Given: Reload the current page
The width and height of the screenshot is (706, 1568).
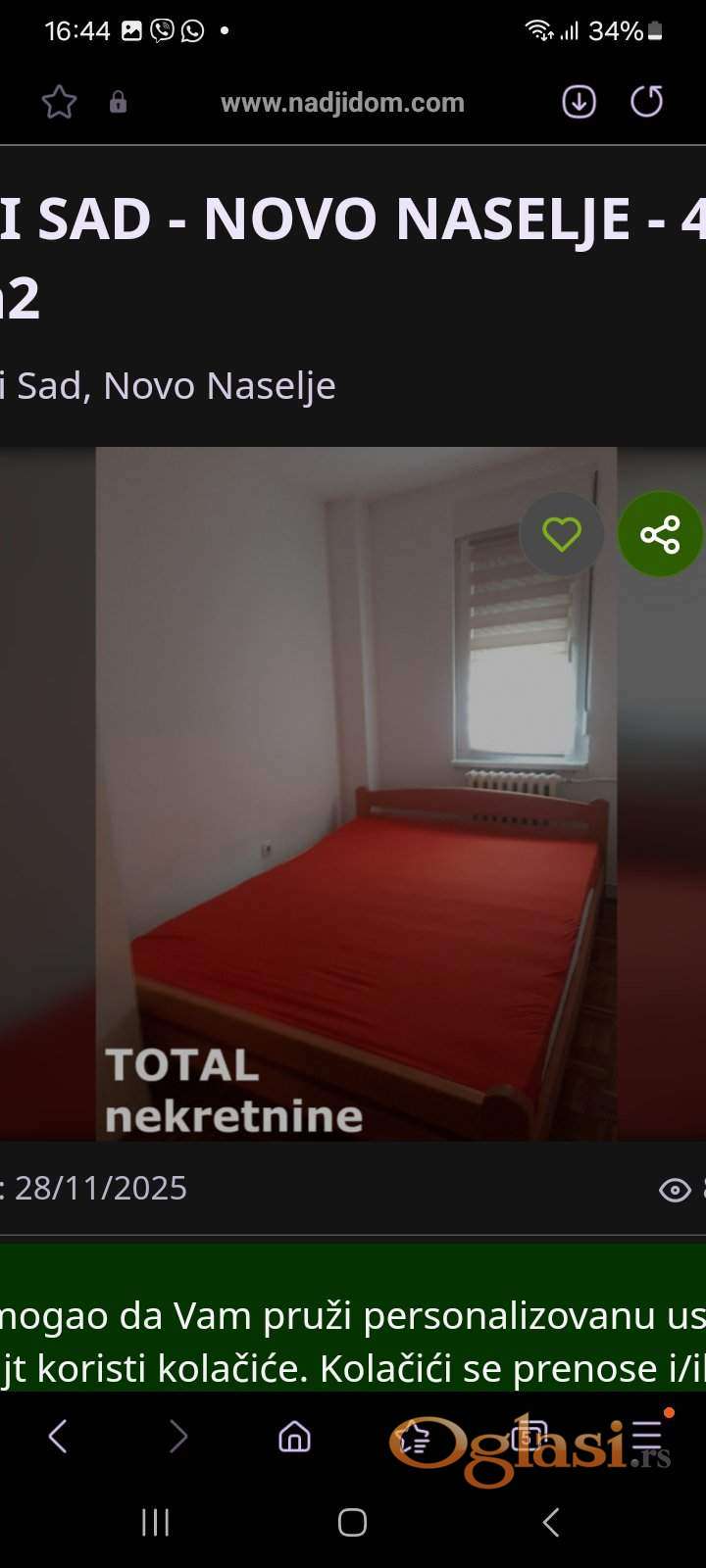Looking at the screenshot, I should coord(646,102).
